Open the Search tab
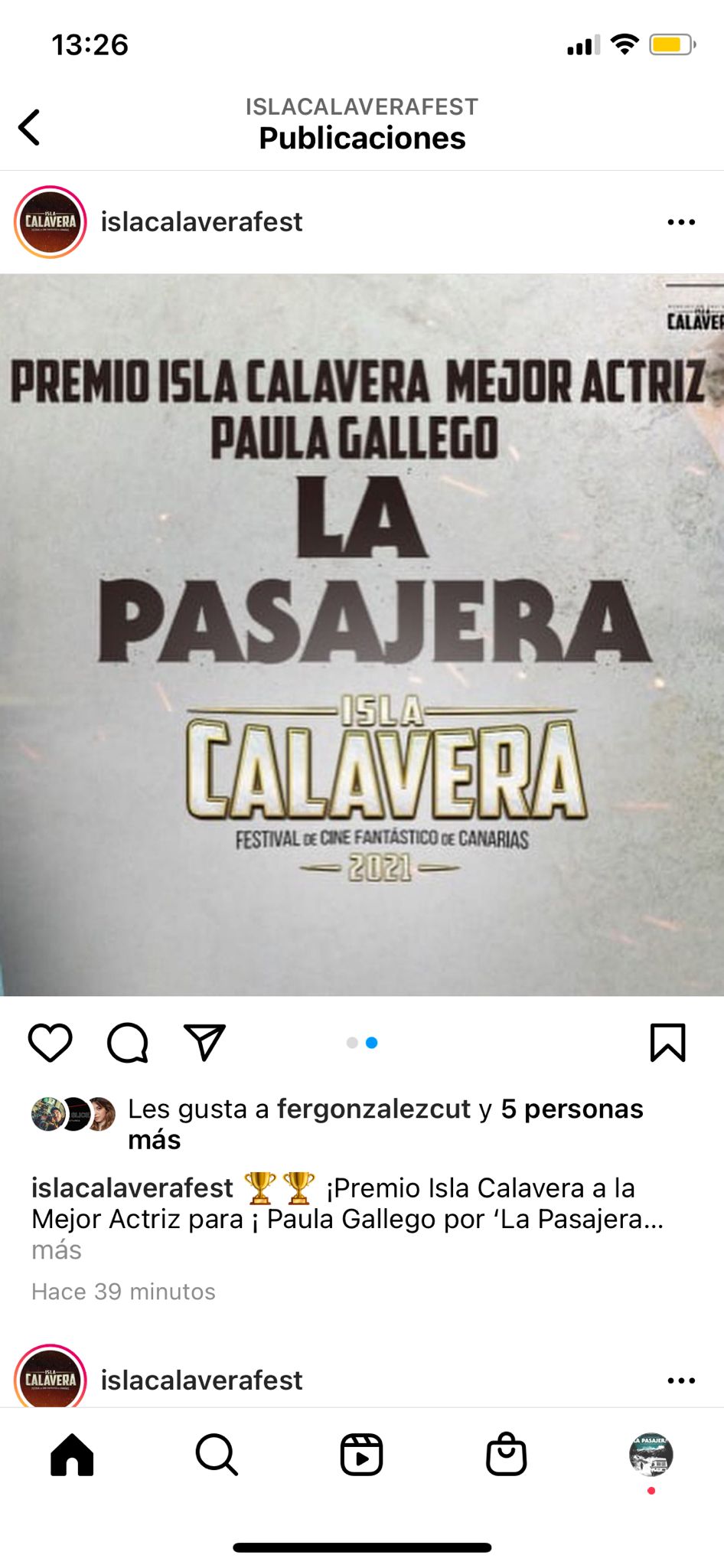This screenshot has height=1568, width=724. click(217, 1454)
